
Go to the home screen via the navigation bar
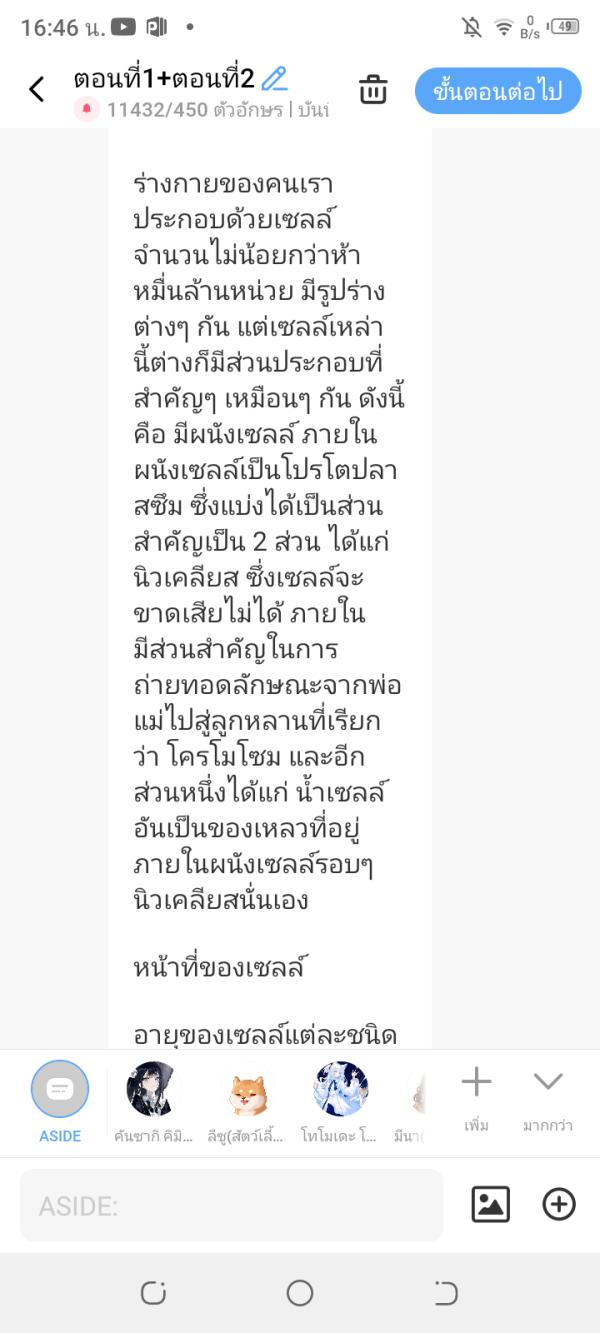[300, 1293]
